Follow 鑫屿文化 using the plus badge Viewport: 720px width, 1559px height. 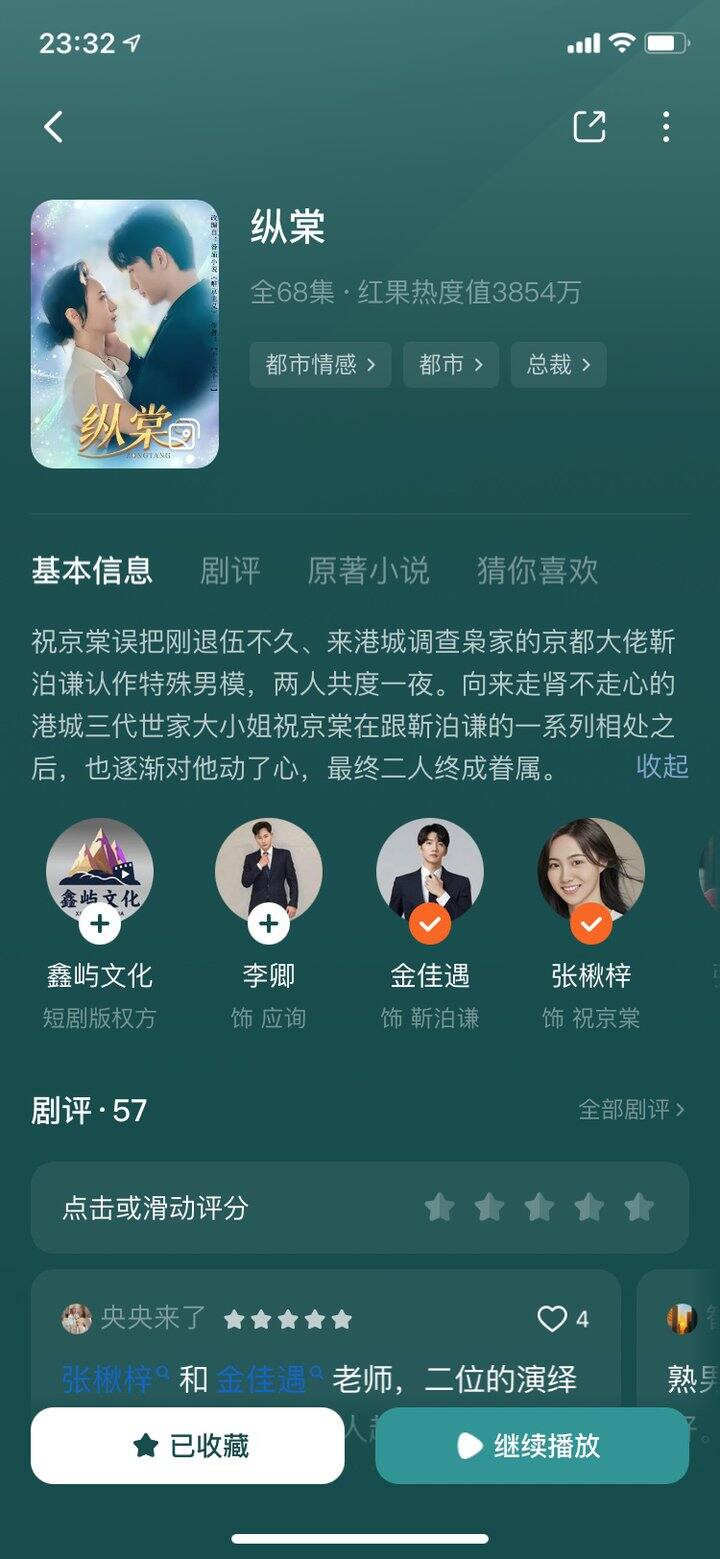(100, 925)
